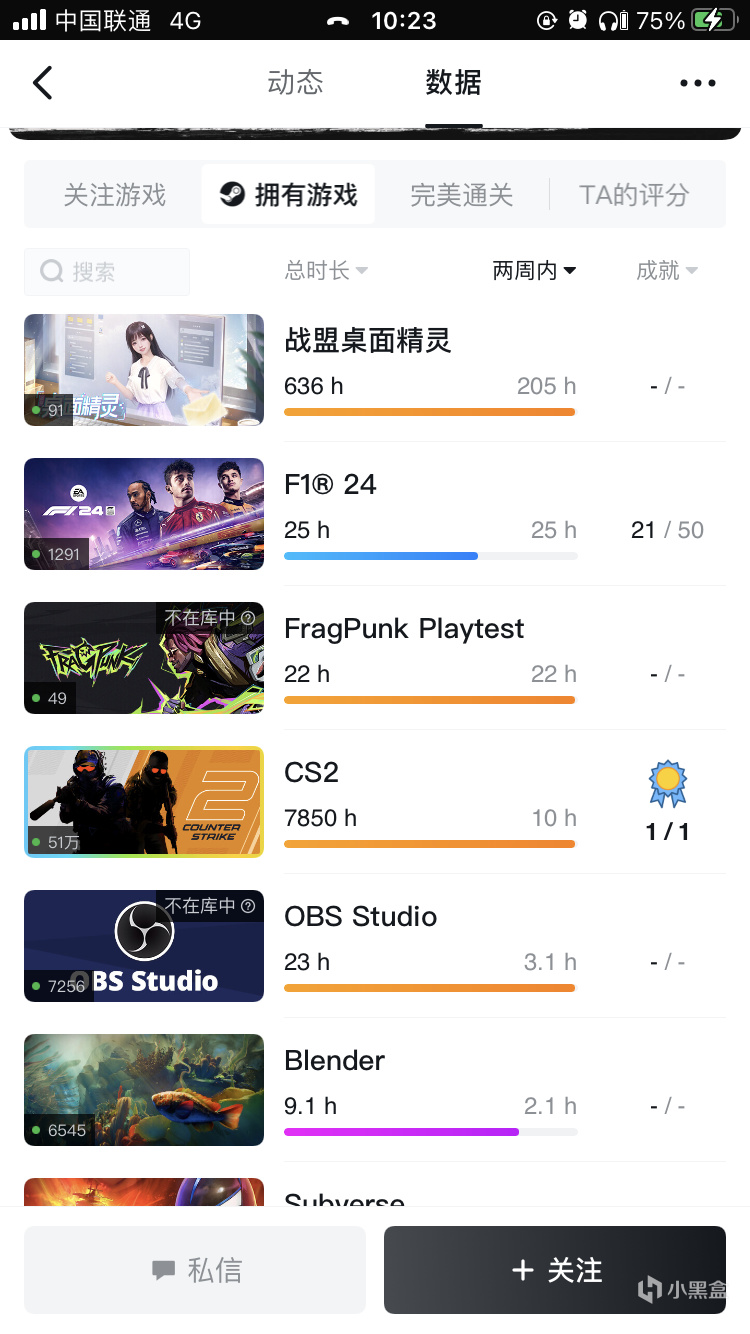Select the 拥有游戏 section
750x1334 pixels.
click(289, 195)
